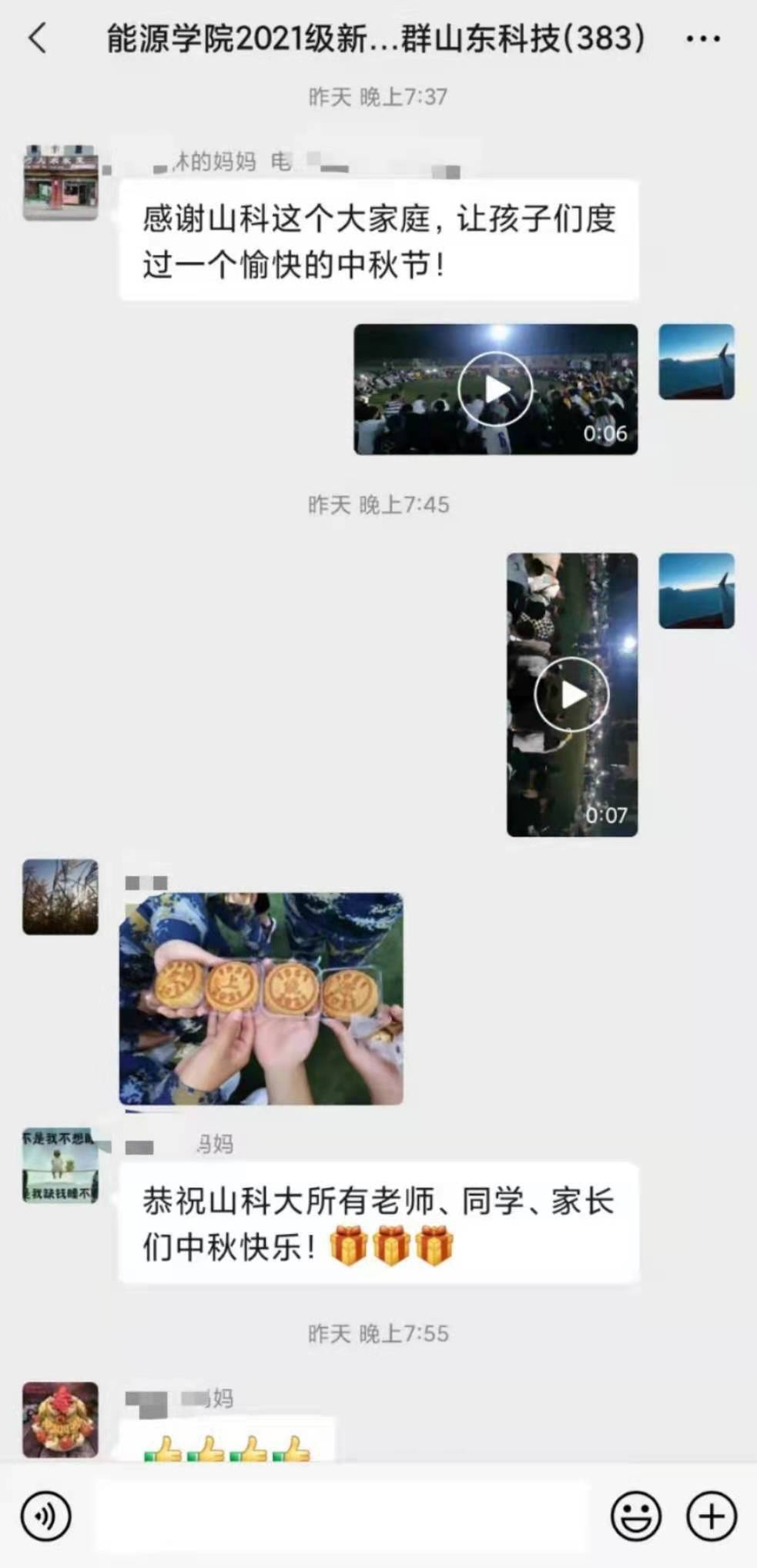Play the 0:07 vertical video message
Image resolution: width=757 pixels, height=1568 pixels.
(x=571, y=695)
